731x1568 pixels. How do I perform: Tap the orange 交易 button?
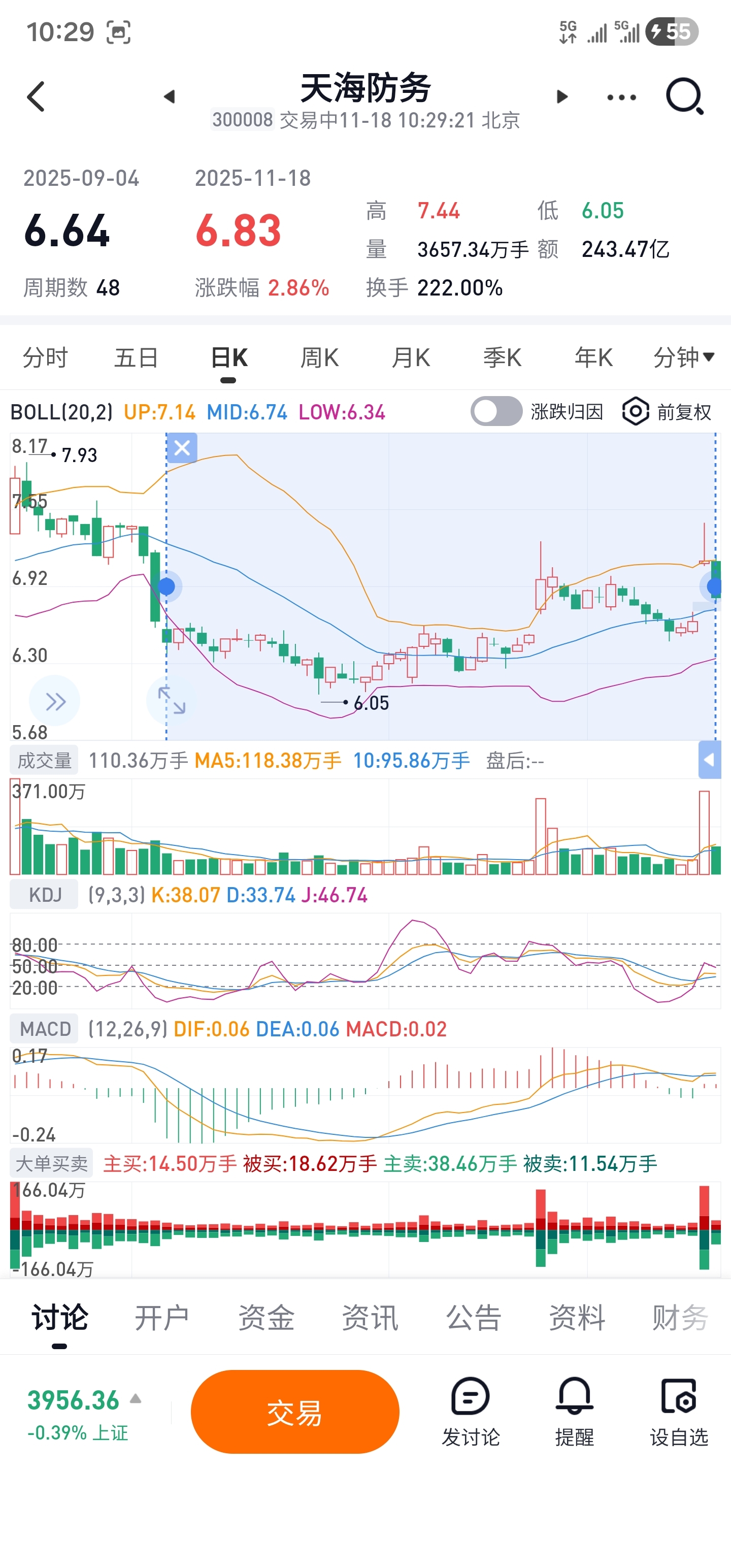[x=294, y=1412]
